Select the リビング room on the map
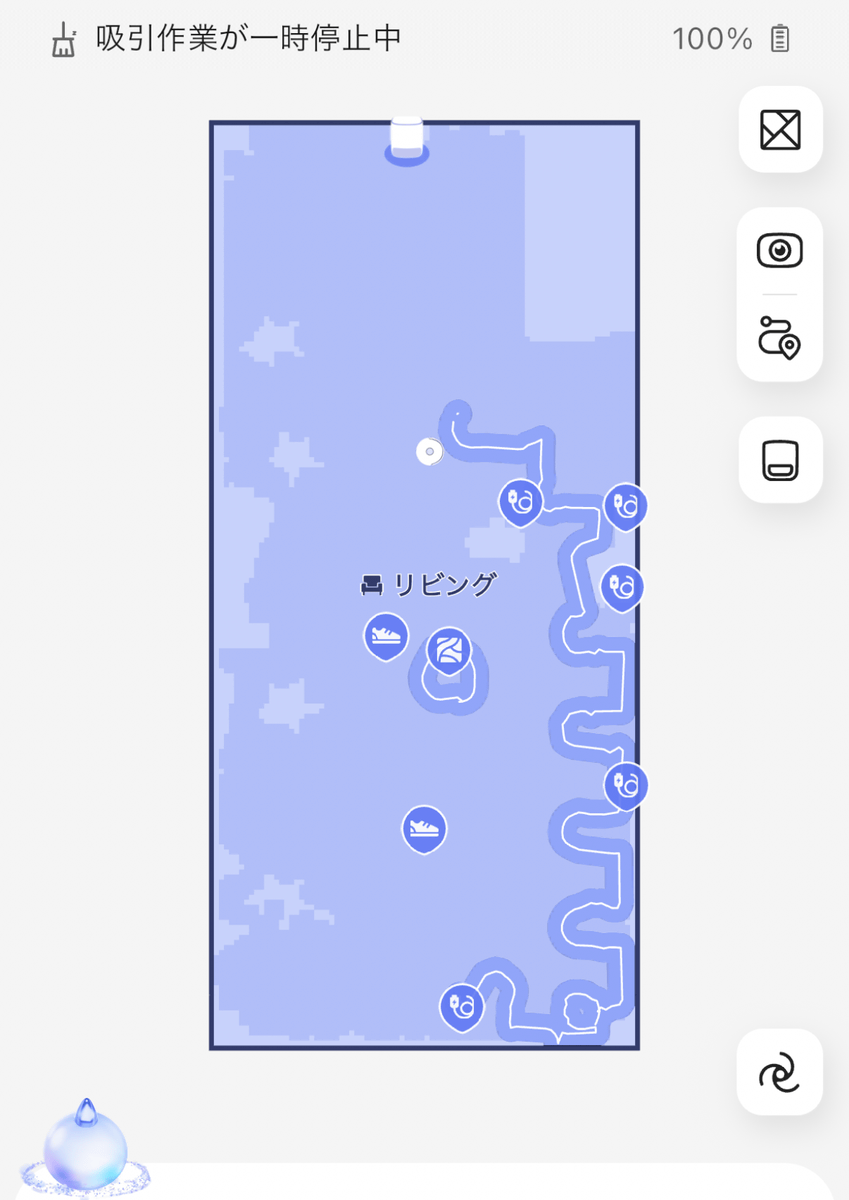This screenshot has width=849, height=1200. (428, 585)
